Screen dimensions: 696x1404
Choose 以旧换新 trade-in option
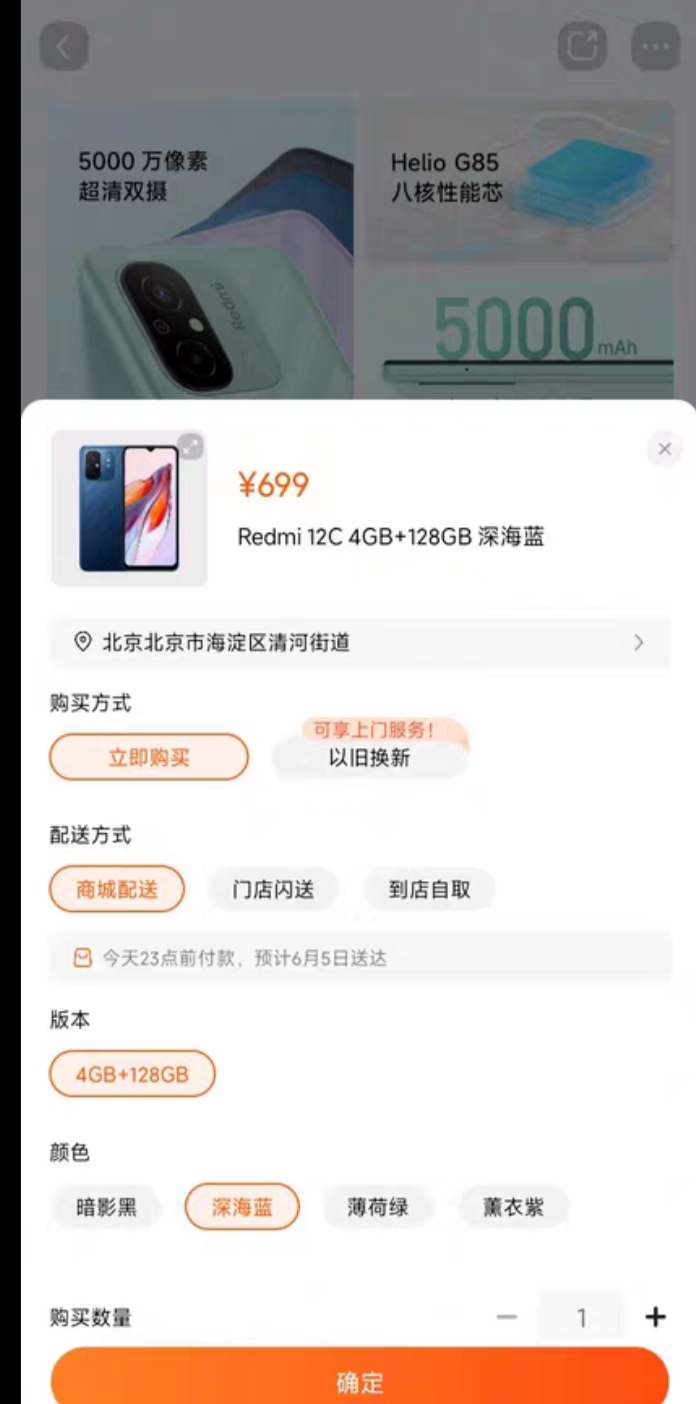370,757
